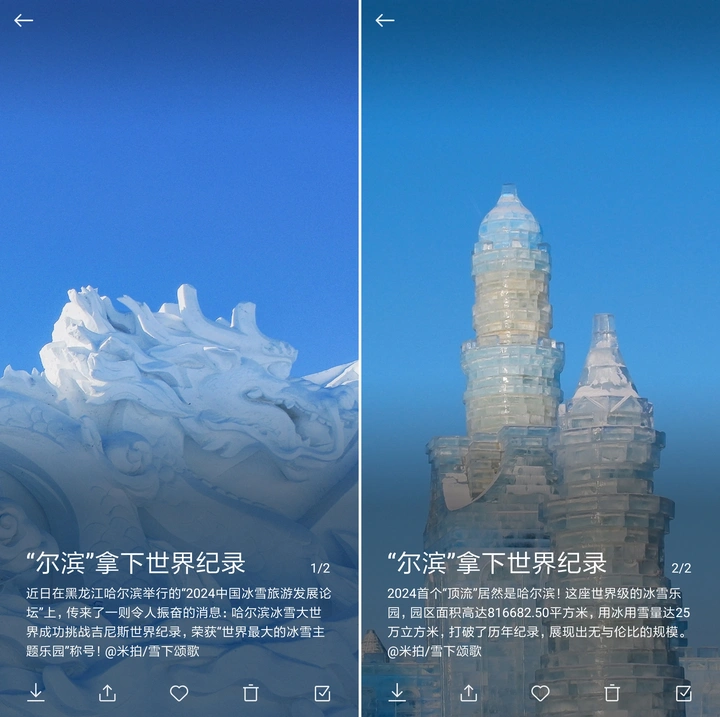
Task: Tick the checkbox icon on page 1/2
Action: (x=322, y=692)
